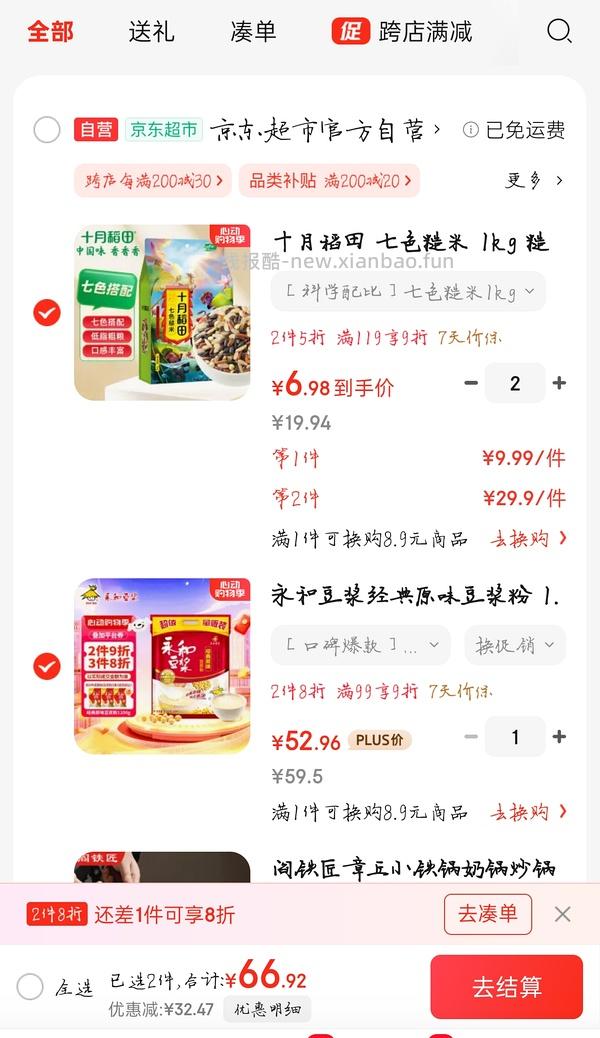Select all items from 京东超市官方自营 store
The image size is (600, 1038).
tap(47, 130)
